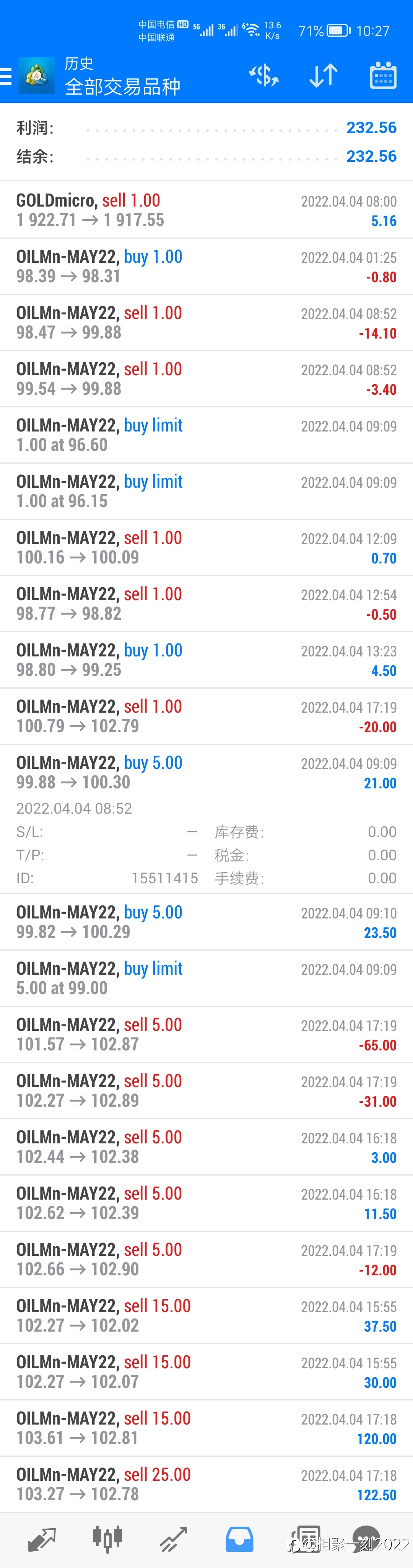Open the calendar date range picker
Image resolution: width=413 pixels, height=1568 pixels.
(x=383, y=75)
